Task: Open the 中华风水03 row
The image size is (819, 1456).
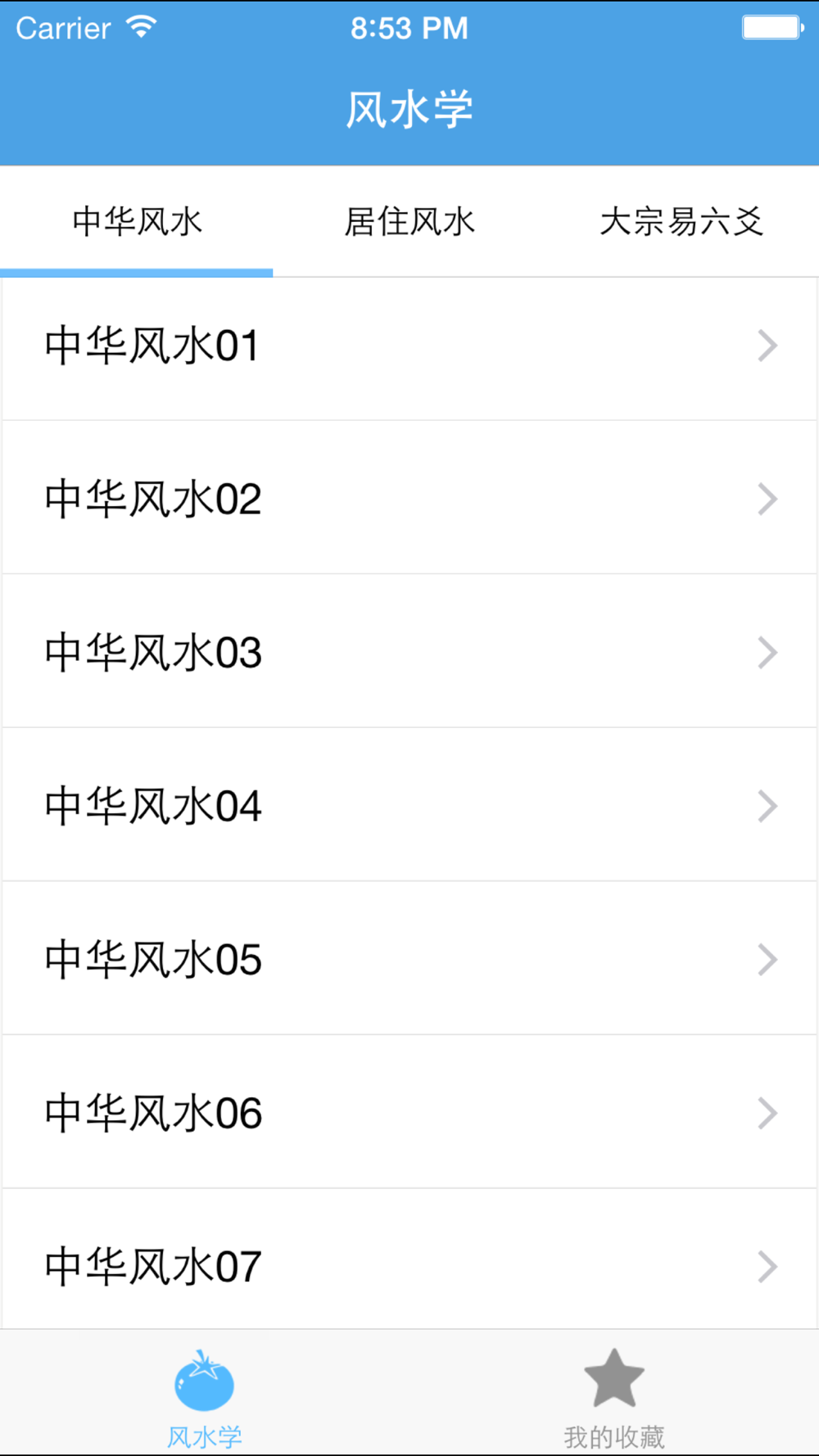Action: tap(409, 652)
